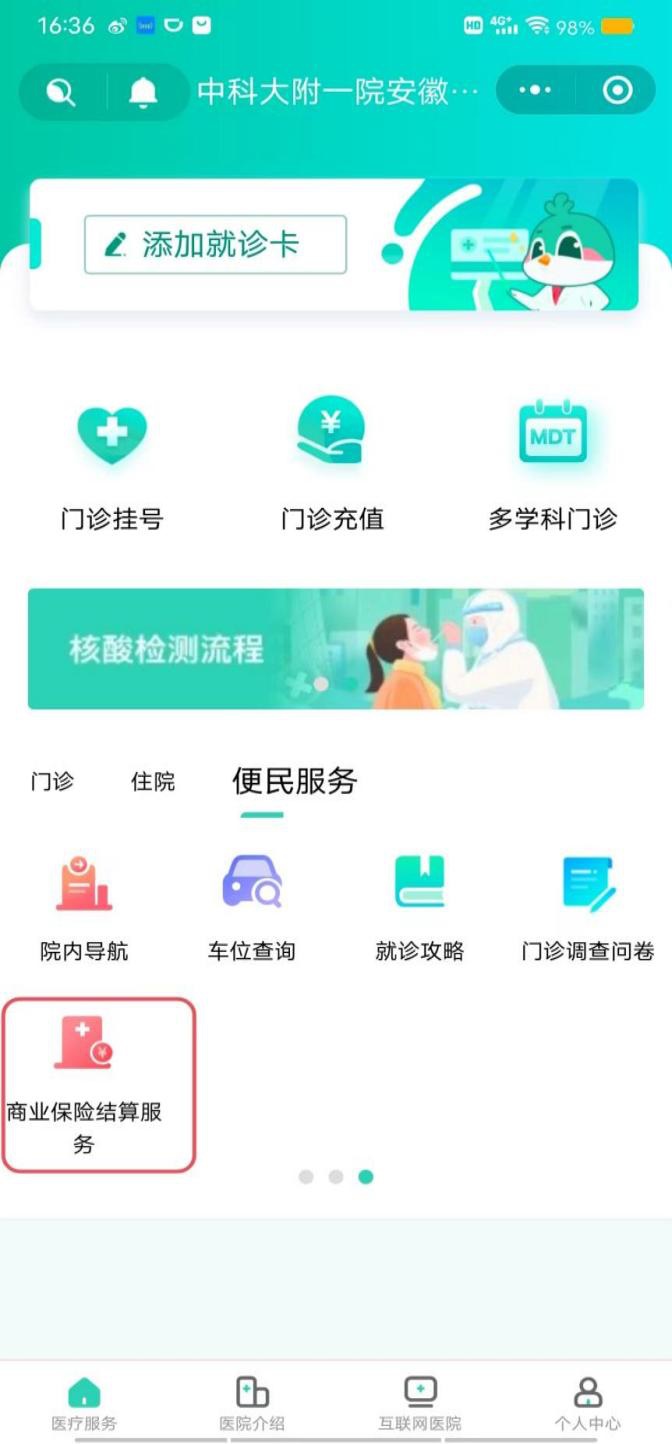Open the notifications bell
This screenshot has height=1444, width=672.
point(143,92)
